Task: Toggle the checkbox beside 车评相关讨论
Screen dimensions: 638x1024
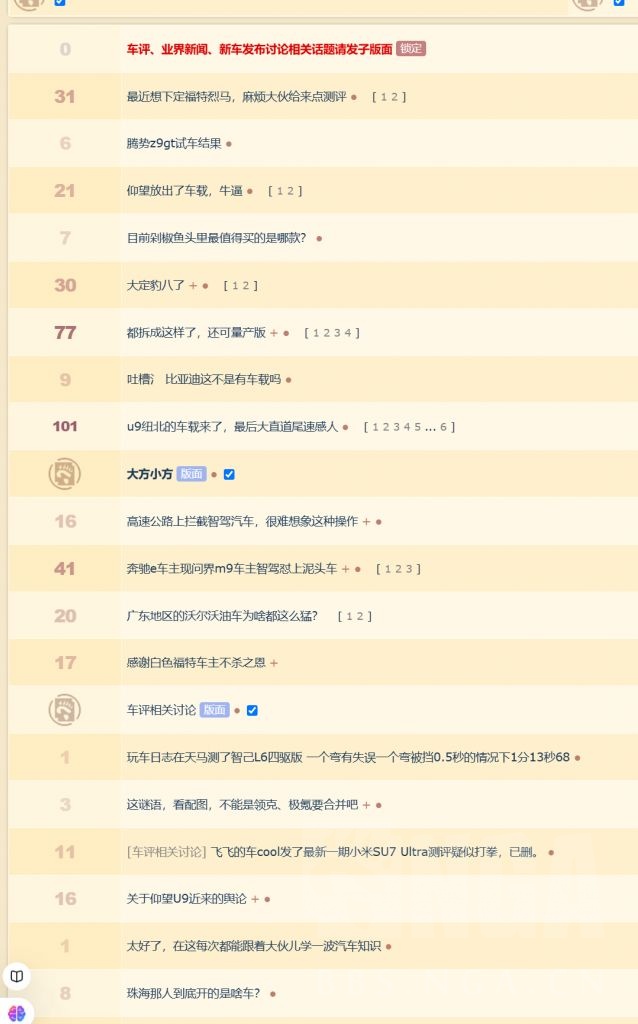Action: 252,710
